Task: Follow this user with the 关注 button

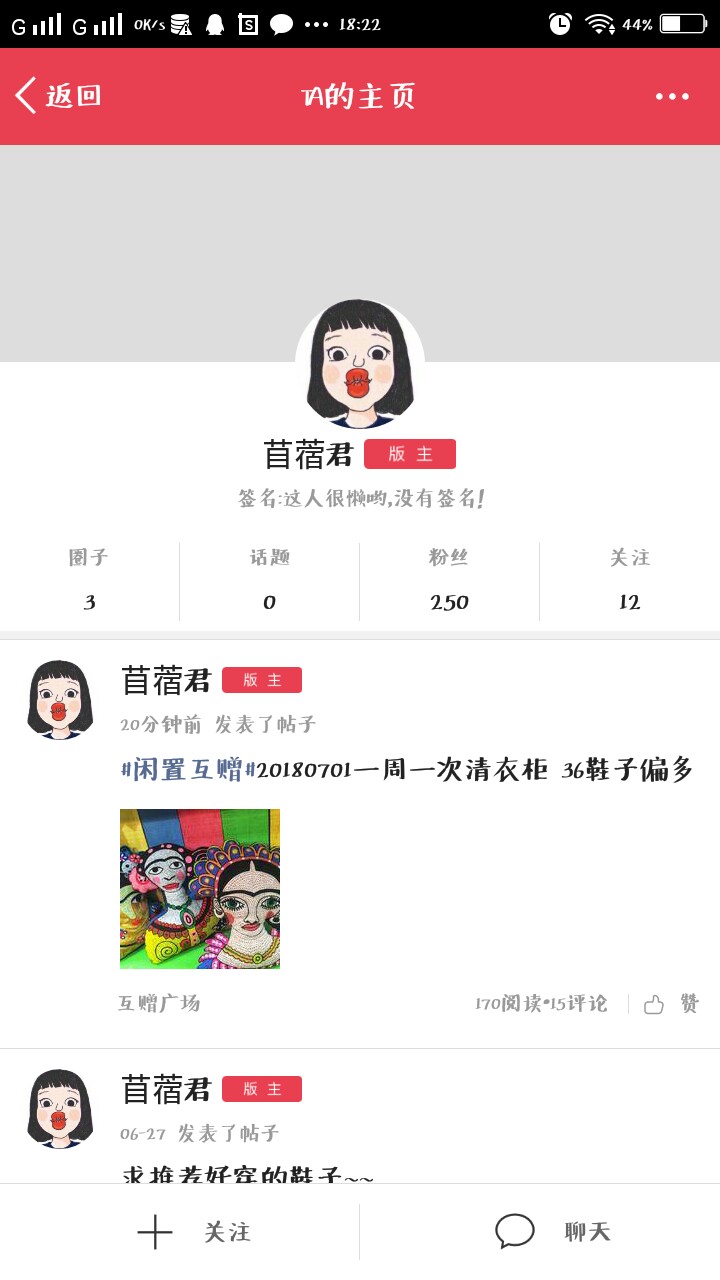Action: click(x=193, y=1232)
